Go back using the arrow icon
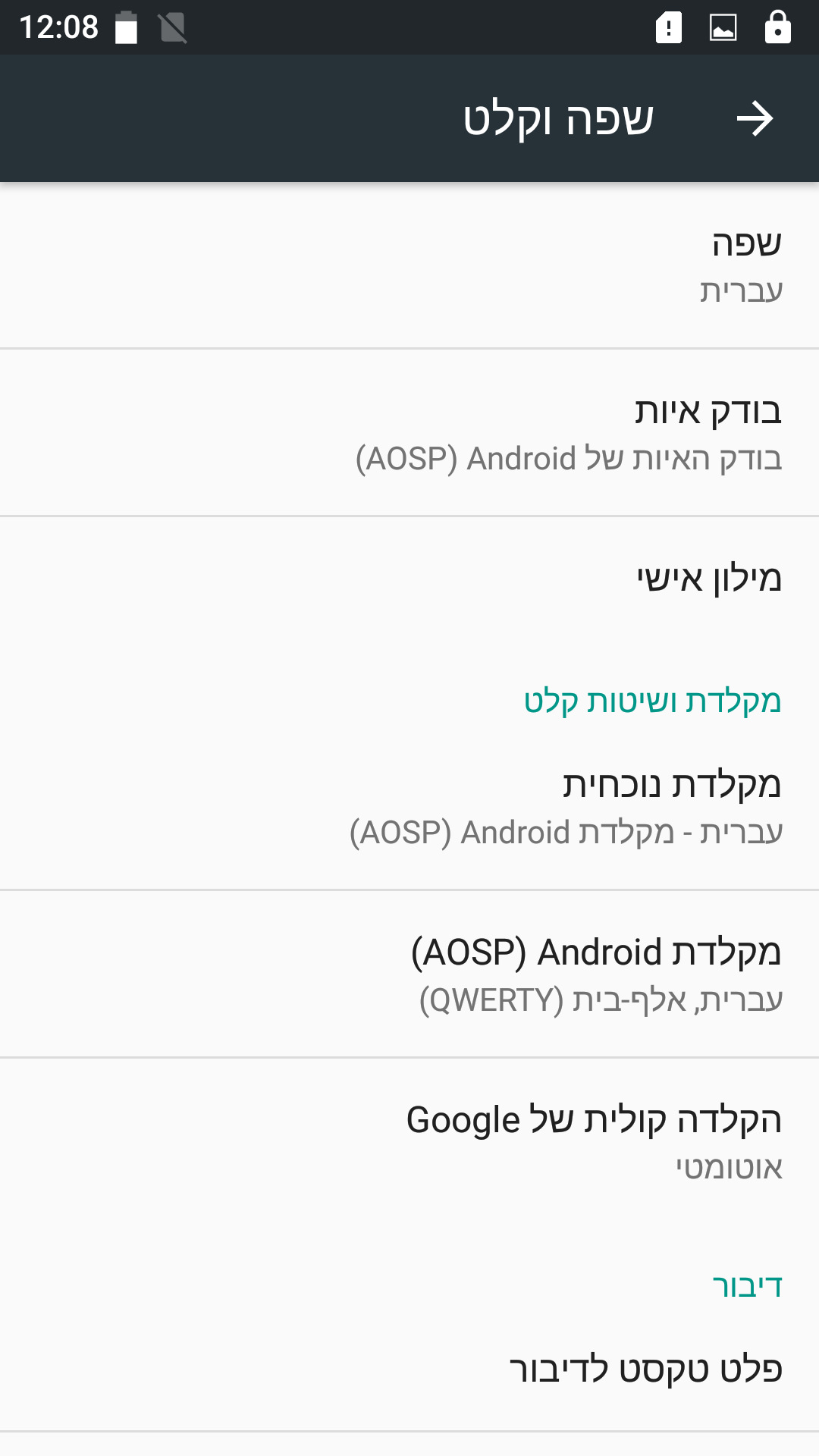 pyautogui.click(x=755, y=119)
